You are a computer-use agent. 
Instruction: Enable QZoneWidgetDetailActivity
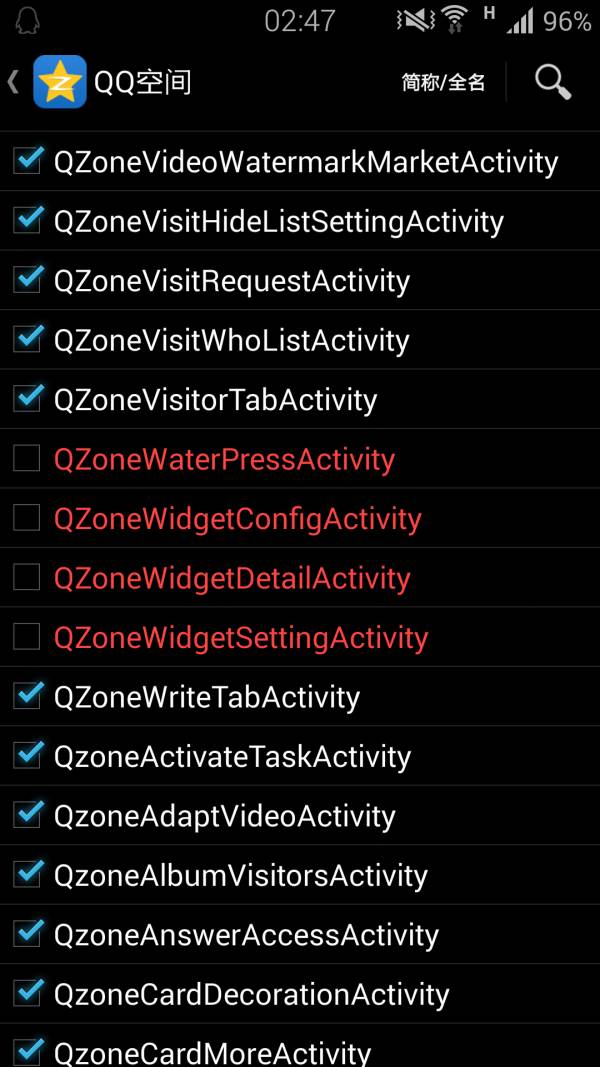(27, 577)
